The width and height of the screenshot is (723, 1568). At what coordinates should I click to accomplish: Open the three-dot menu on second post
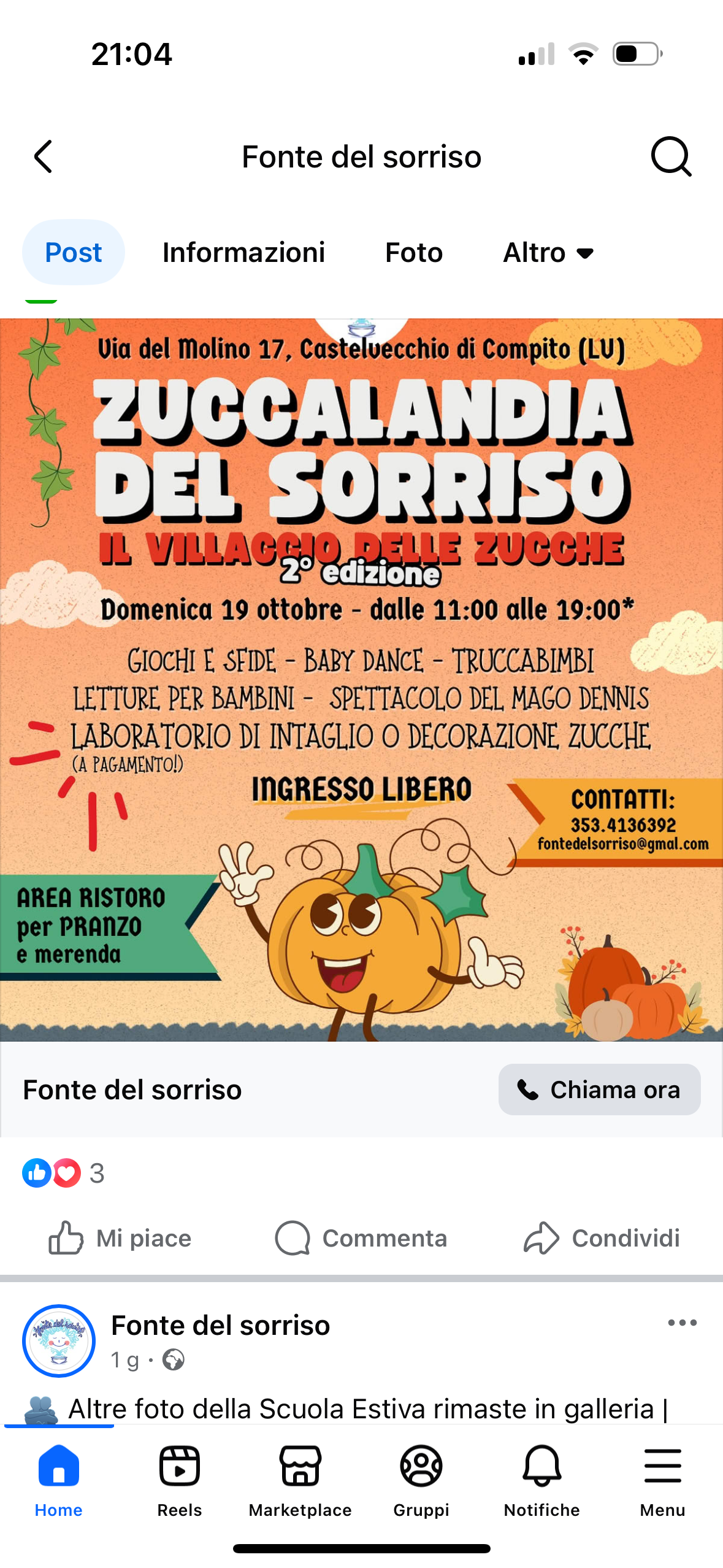tap(682, 1323)
